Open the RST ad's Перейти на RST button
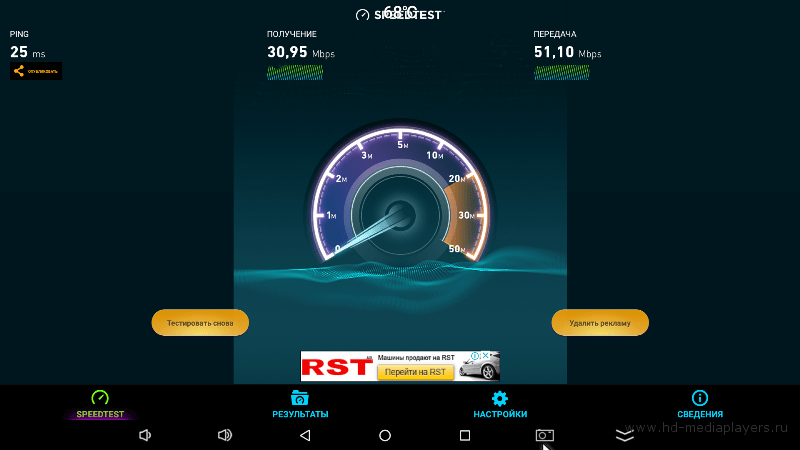800x450 pixels. tap(416, 372)
